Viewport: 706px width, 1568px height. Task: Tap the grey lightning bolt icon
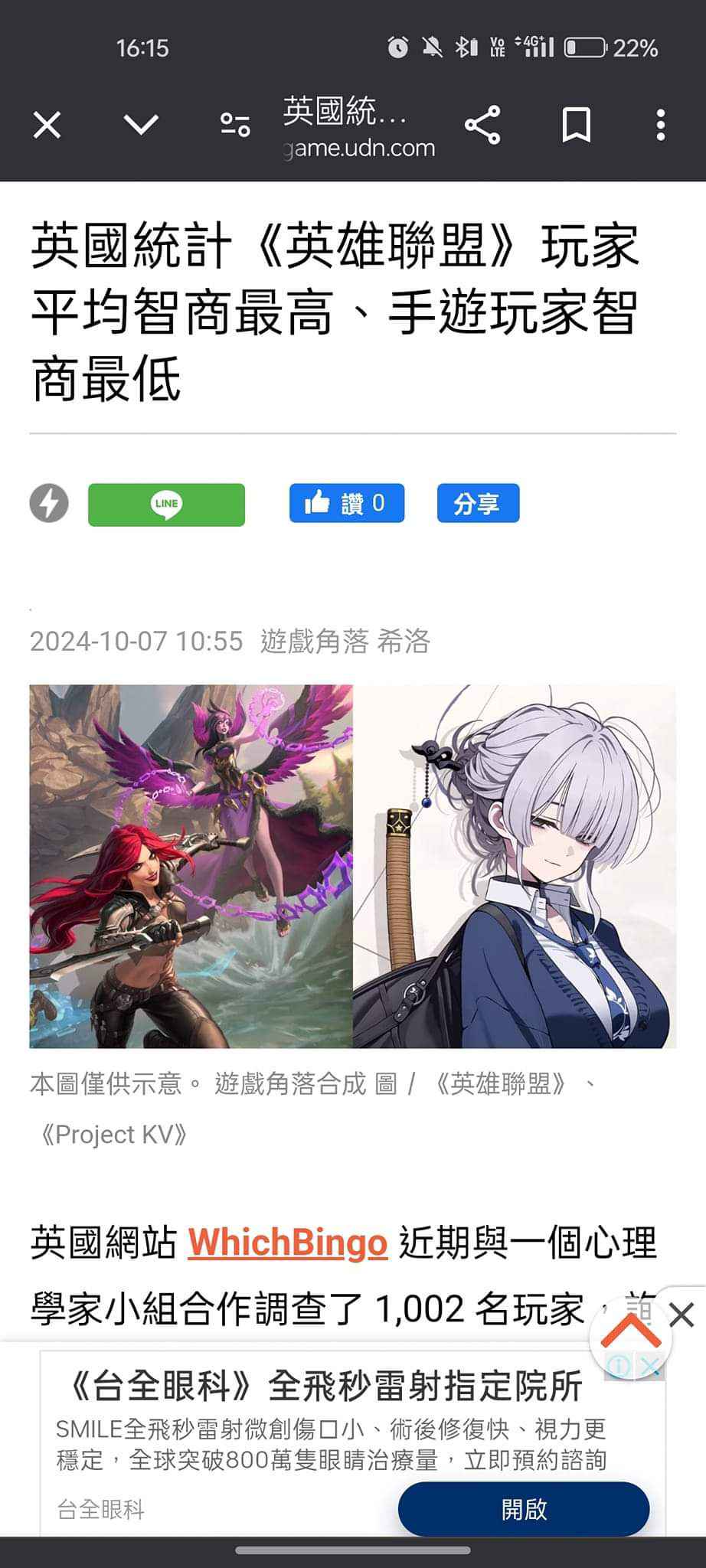tap(49, 504)
